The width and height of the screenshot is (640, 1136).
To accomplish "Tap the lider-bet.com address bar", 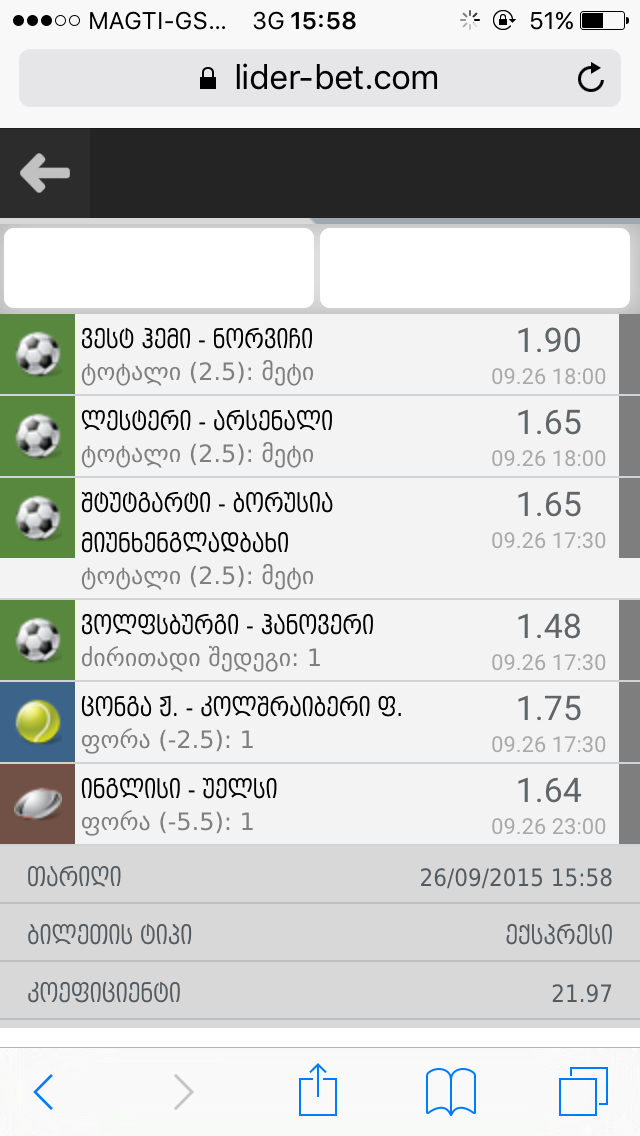I will pos(320,78).
